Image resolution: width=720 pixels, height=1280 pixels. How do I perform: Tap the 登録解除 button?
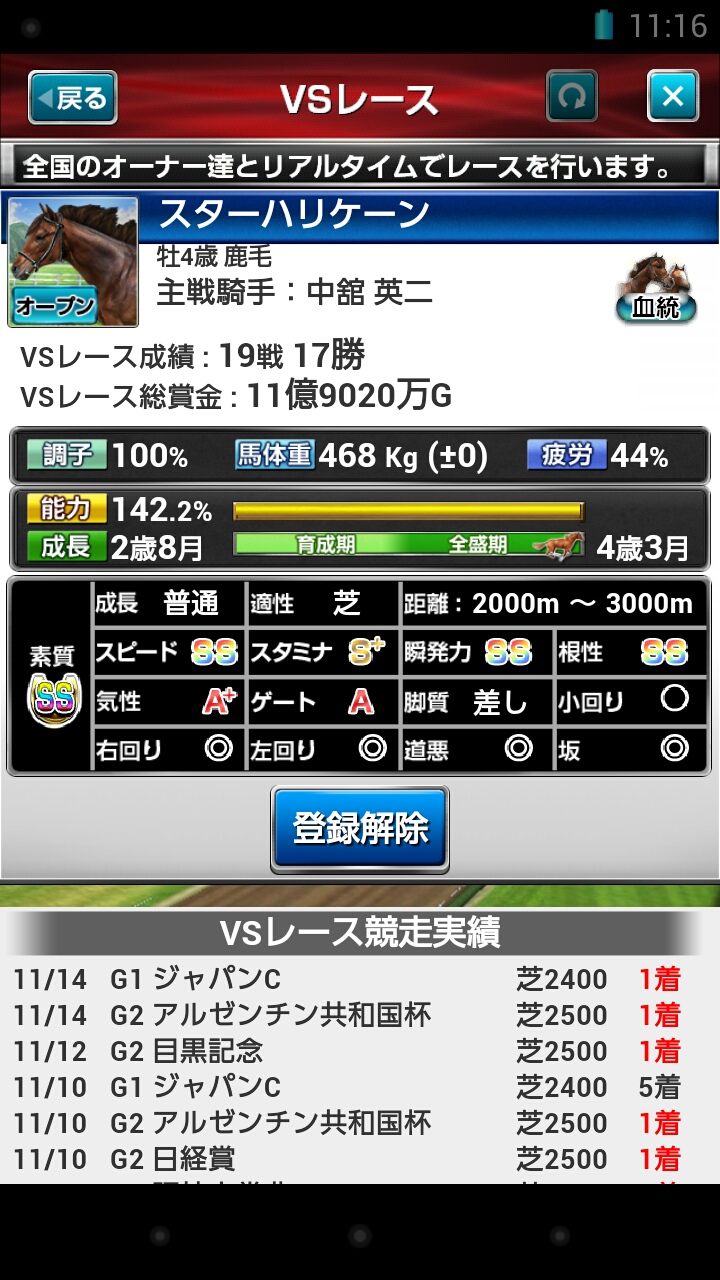[x=360, y=828]
